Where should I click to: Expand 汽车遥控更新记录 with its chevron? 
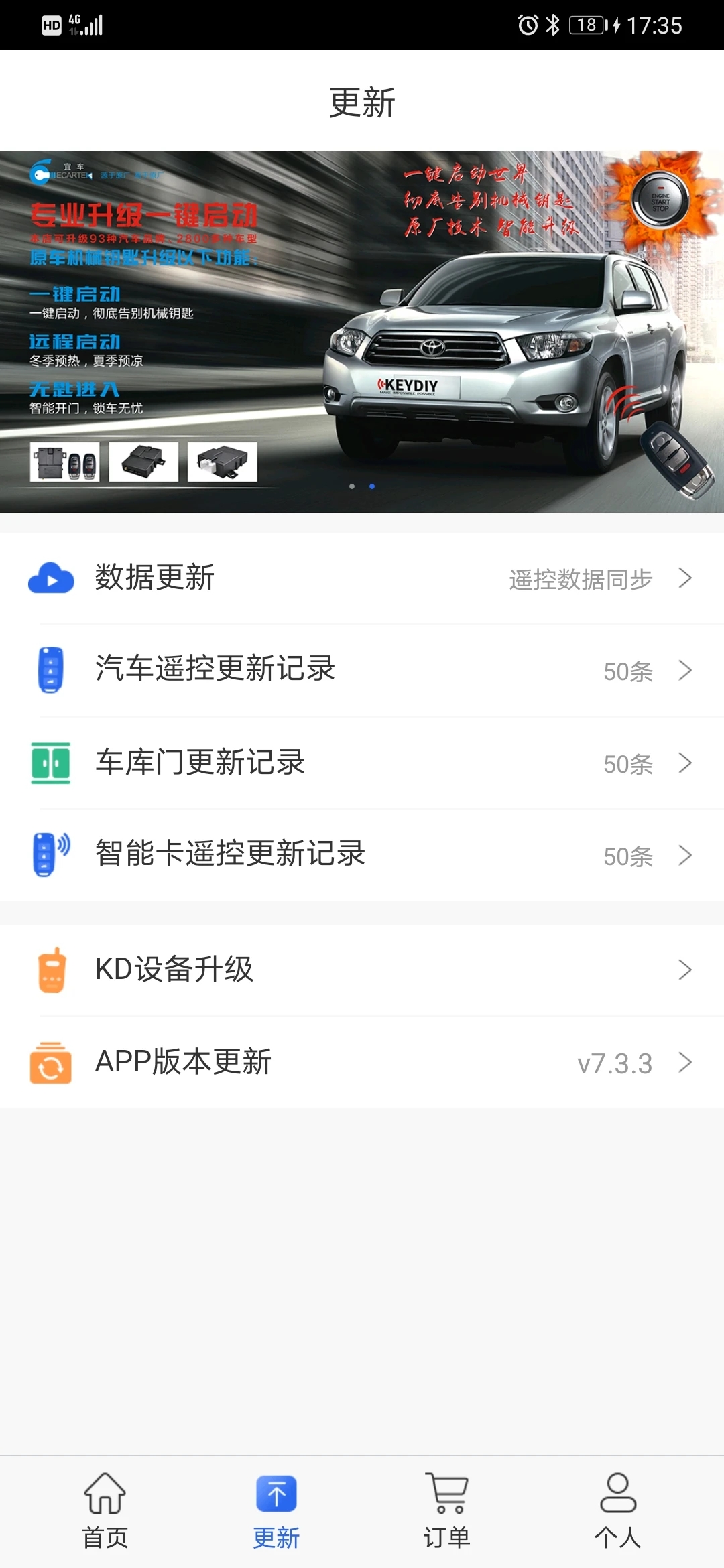685,670
